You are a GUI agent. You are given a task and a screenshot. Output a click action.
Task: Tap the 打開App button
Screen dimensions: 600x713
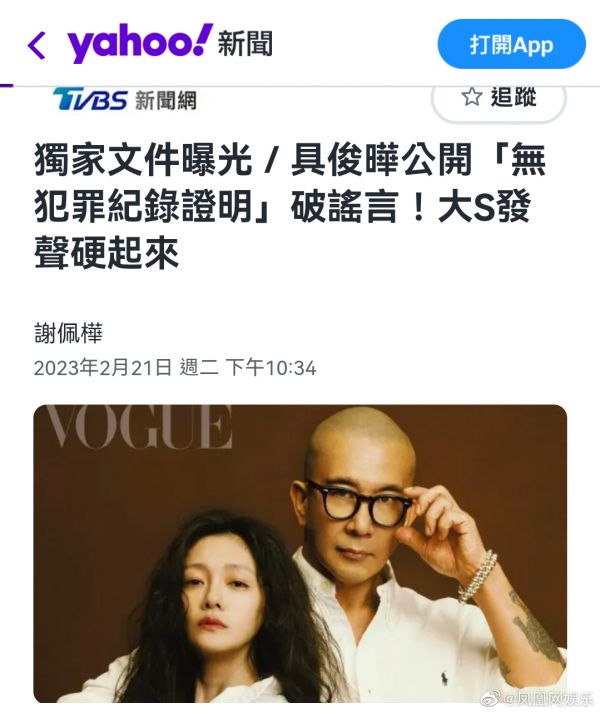click(x=511, y=45)
